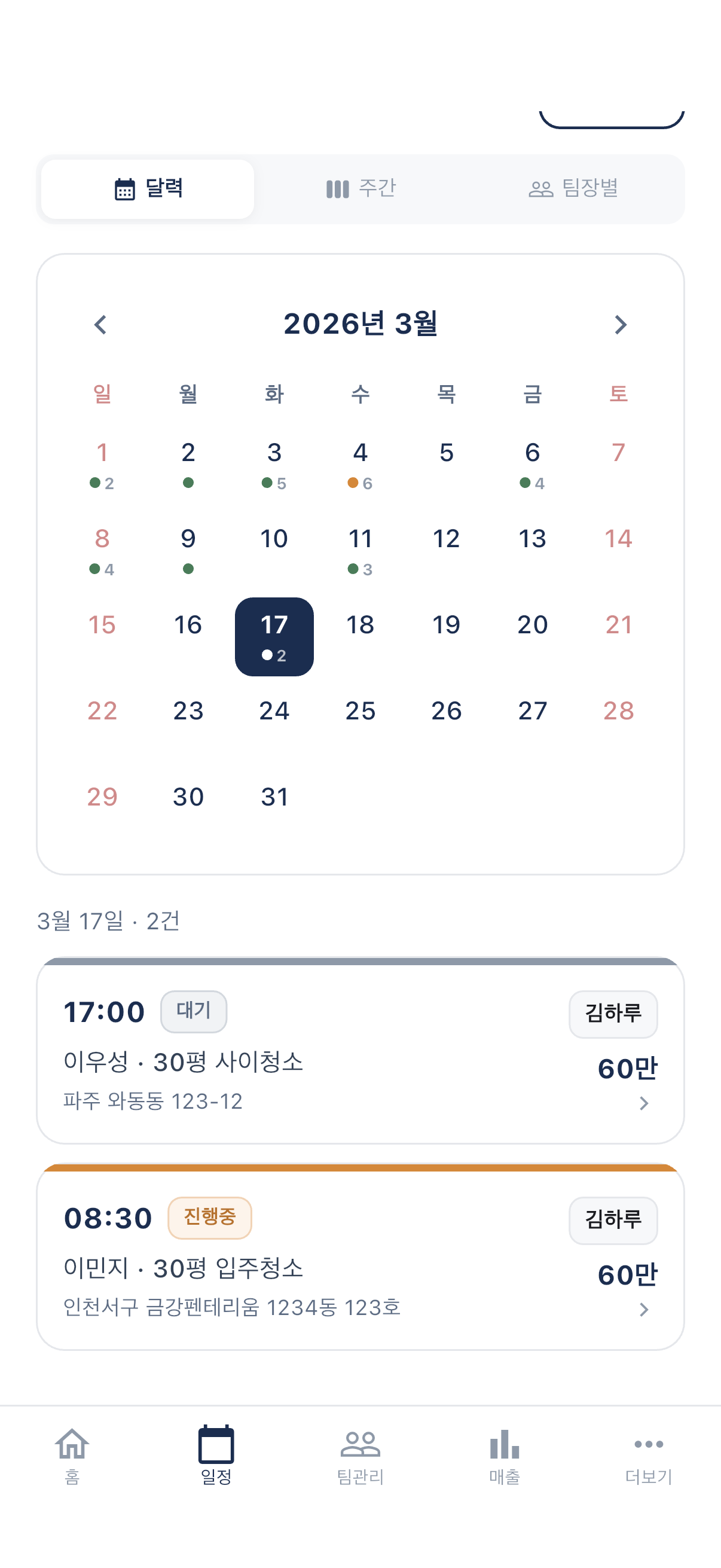Advance to April using right chevron
721x1568 pixels.
coord(621,326)
